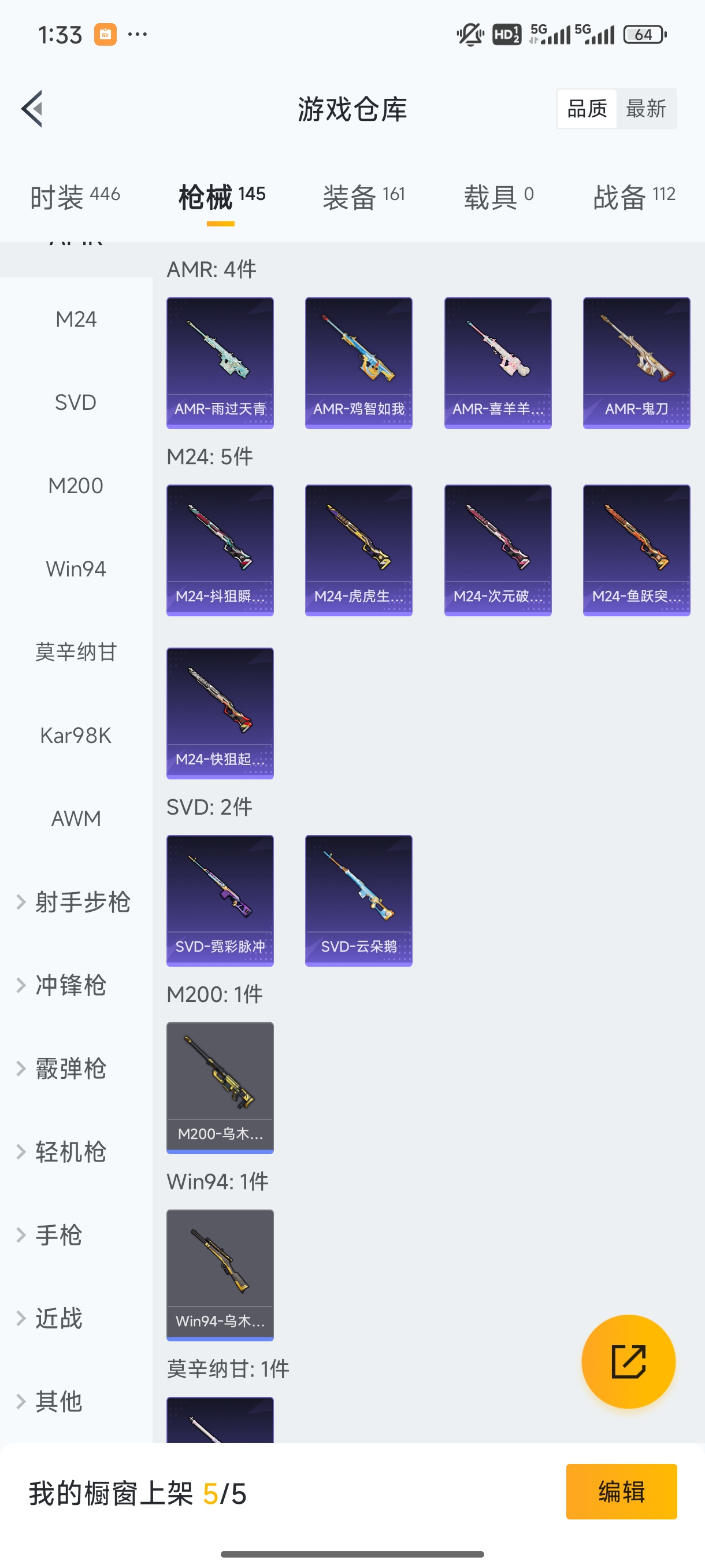Switch to the 装备 tab
Image resolution: width=705 pixels, height=1568 pixels.
click(363, 197)
